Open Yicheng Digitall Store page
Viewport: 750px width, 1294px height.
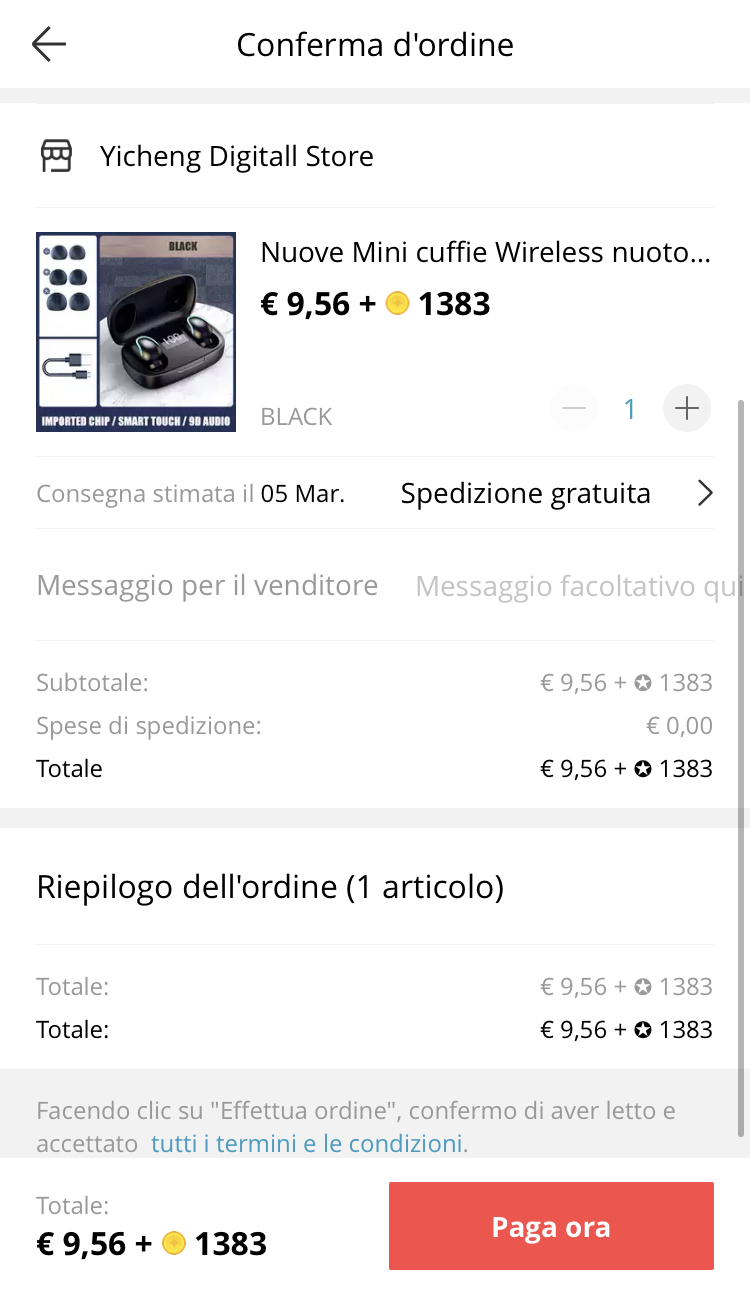click(236, 156)
